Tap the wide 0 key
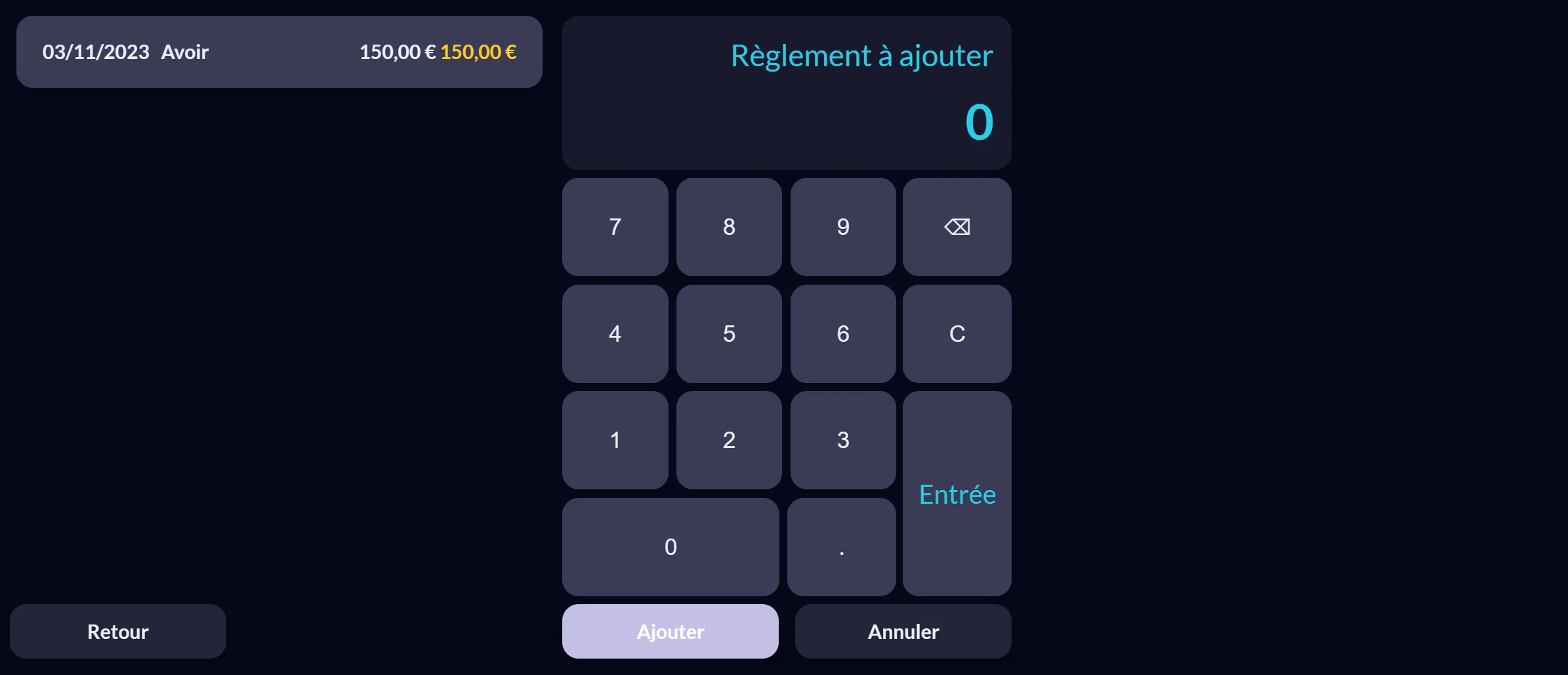The width and height of the screenshot is (1568, 675). [670, 546]
